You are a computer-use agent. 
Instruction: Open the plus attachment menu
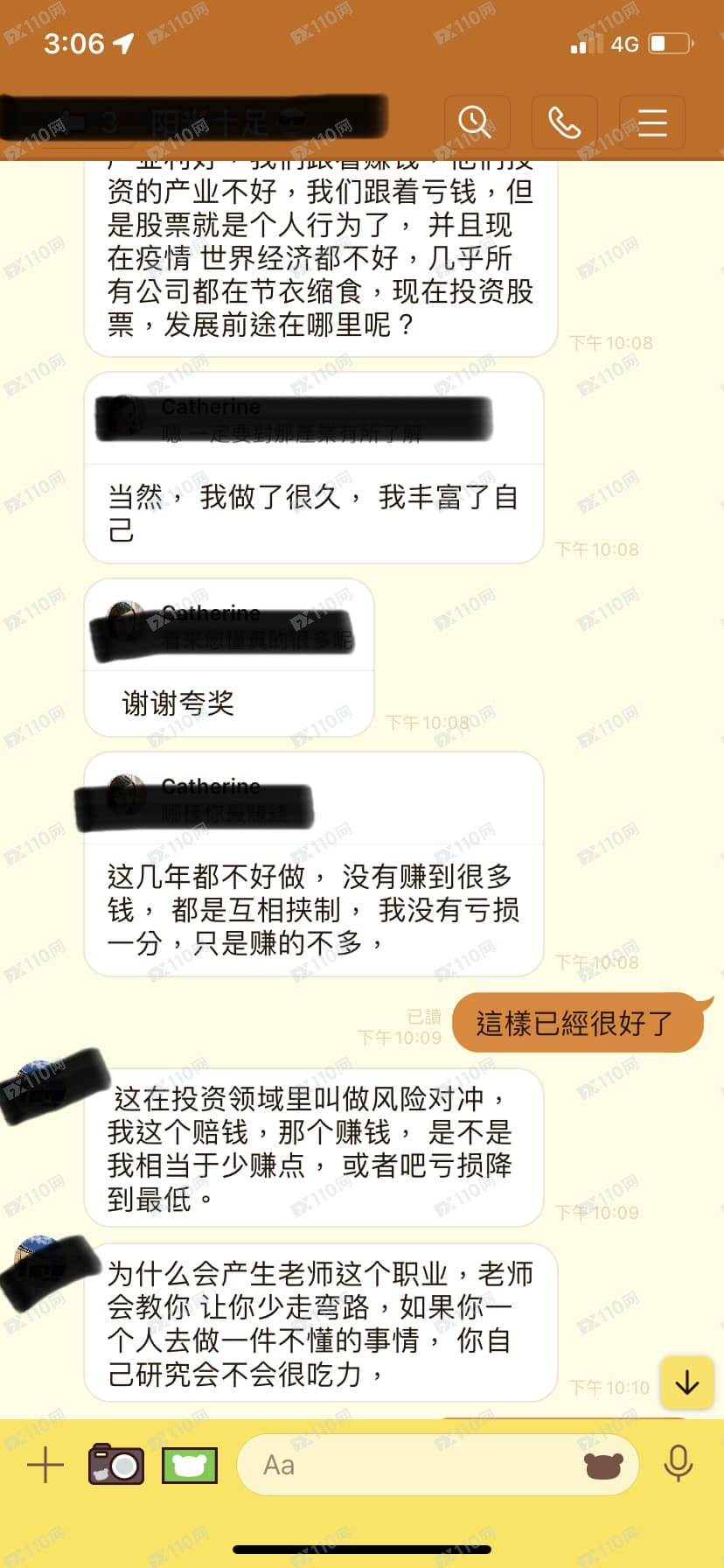pyautogui.click(x=45, y=1465)
